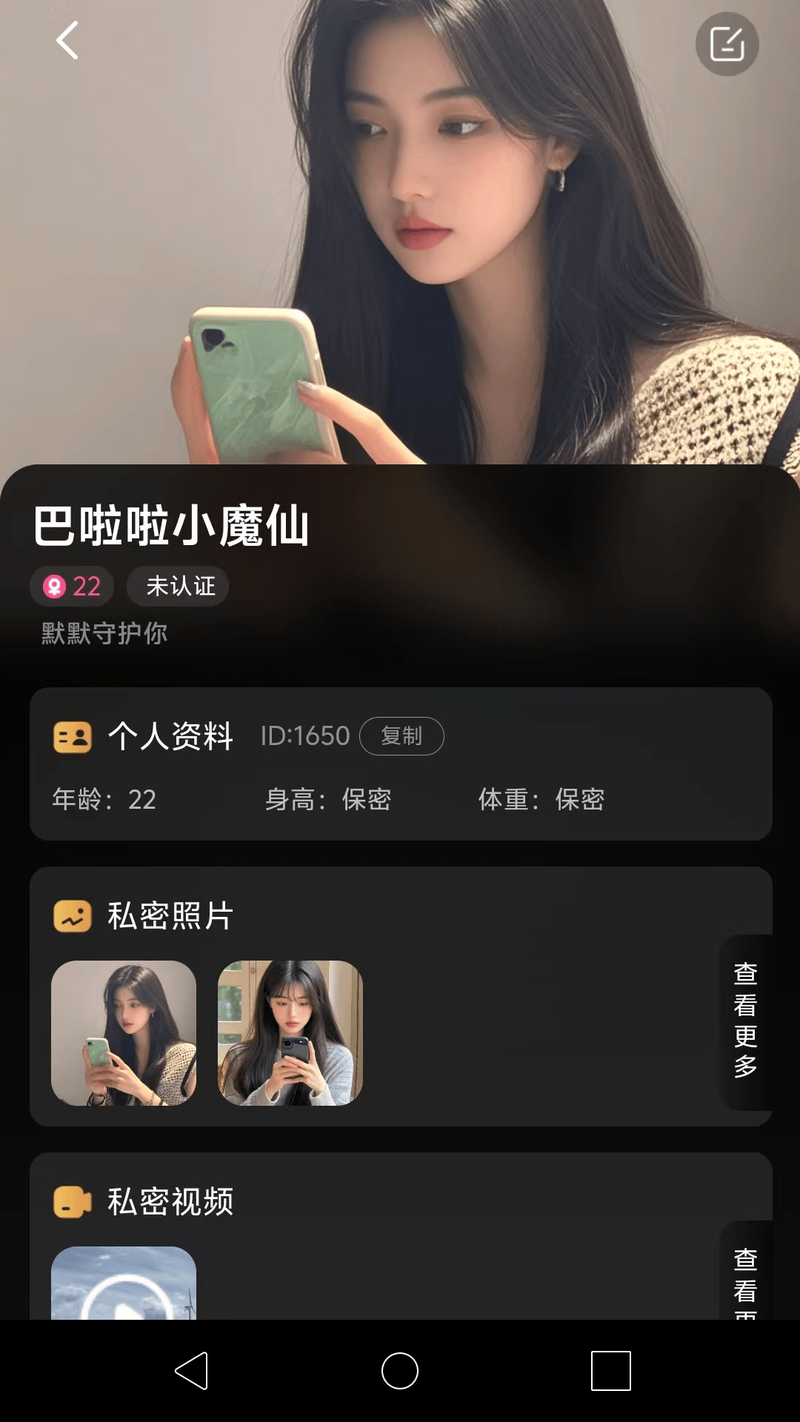Tap the system home button
The image size is (800, 1422).
tap(400, 1371)
